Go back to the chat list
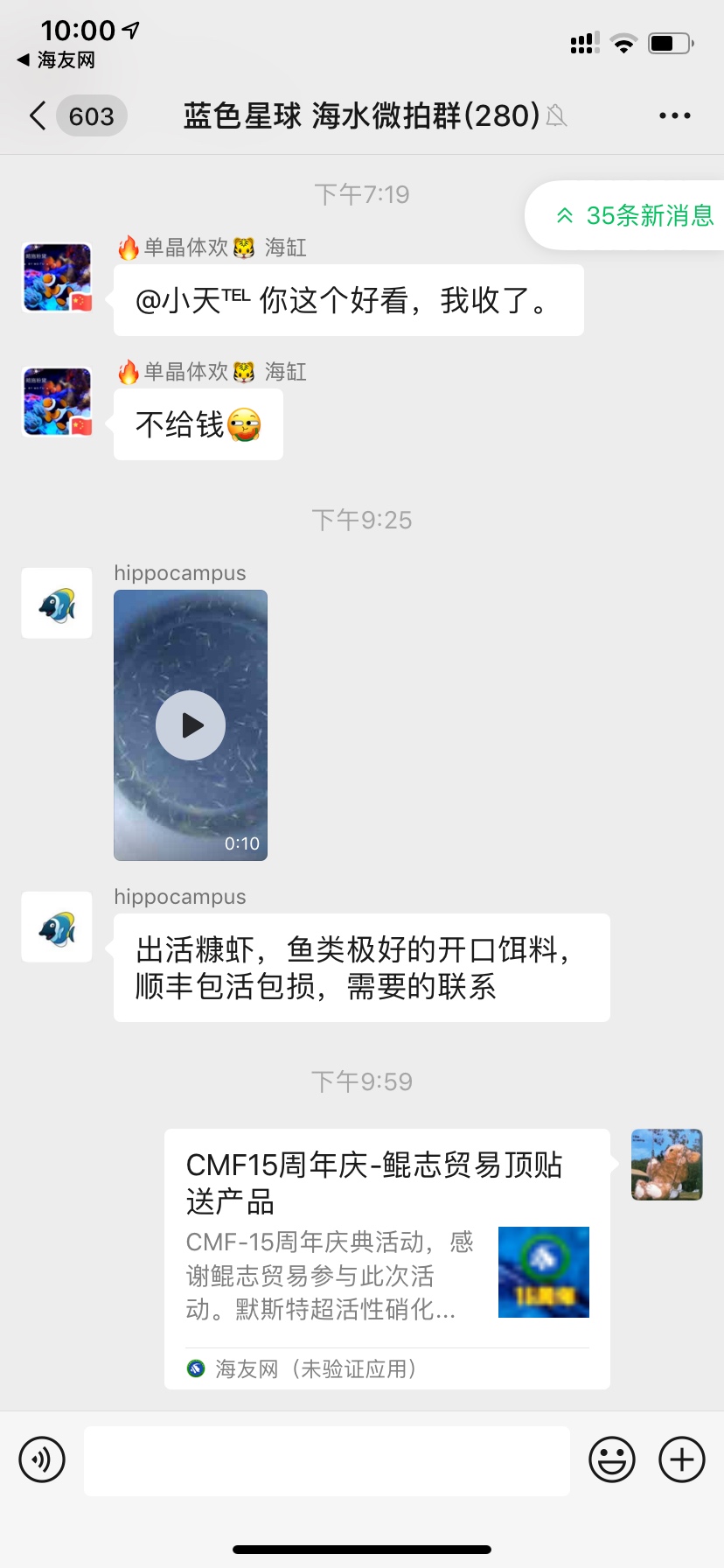The height and width of the screenshot is (1568, 724). [38, 115]
